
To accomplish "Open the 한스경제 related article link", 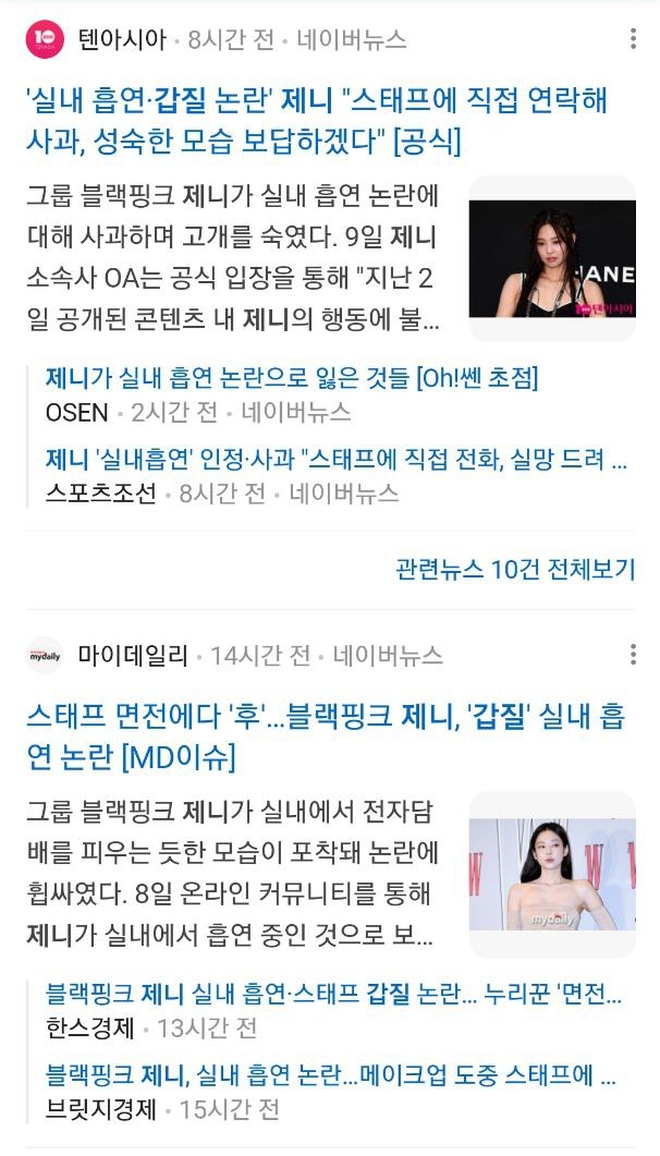I will click(x=333, y=994).
